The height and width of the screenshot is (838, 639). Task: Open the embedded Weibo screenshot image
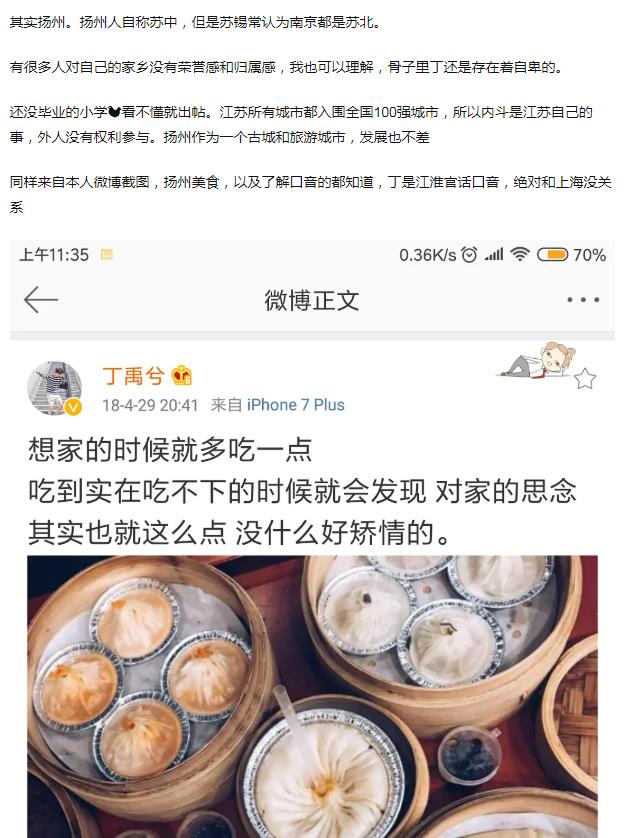tap(312, 540)
